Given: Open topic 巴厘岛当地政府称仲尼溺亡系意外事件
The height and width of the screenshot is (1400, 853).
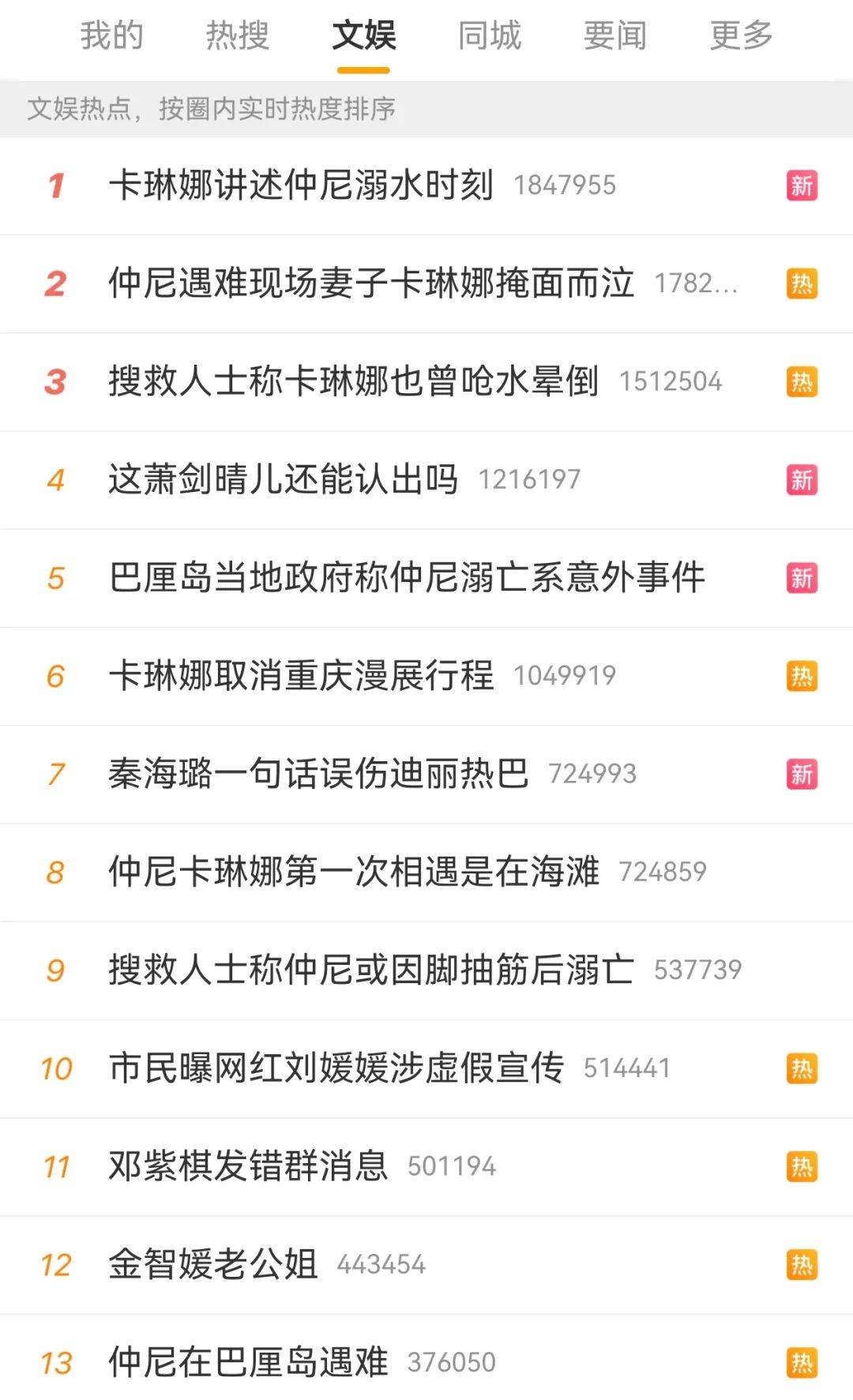Looking at the screenshot, I should click(x=407, y=577).
